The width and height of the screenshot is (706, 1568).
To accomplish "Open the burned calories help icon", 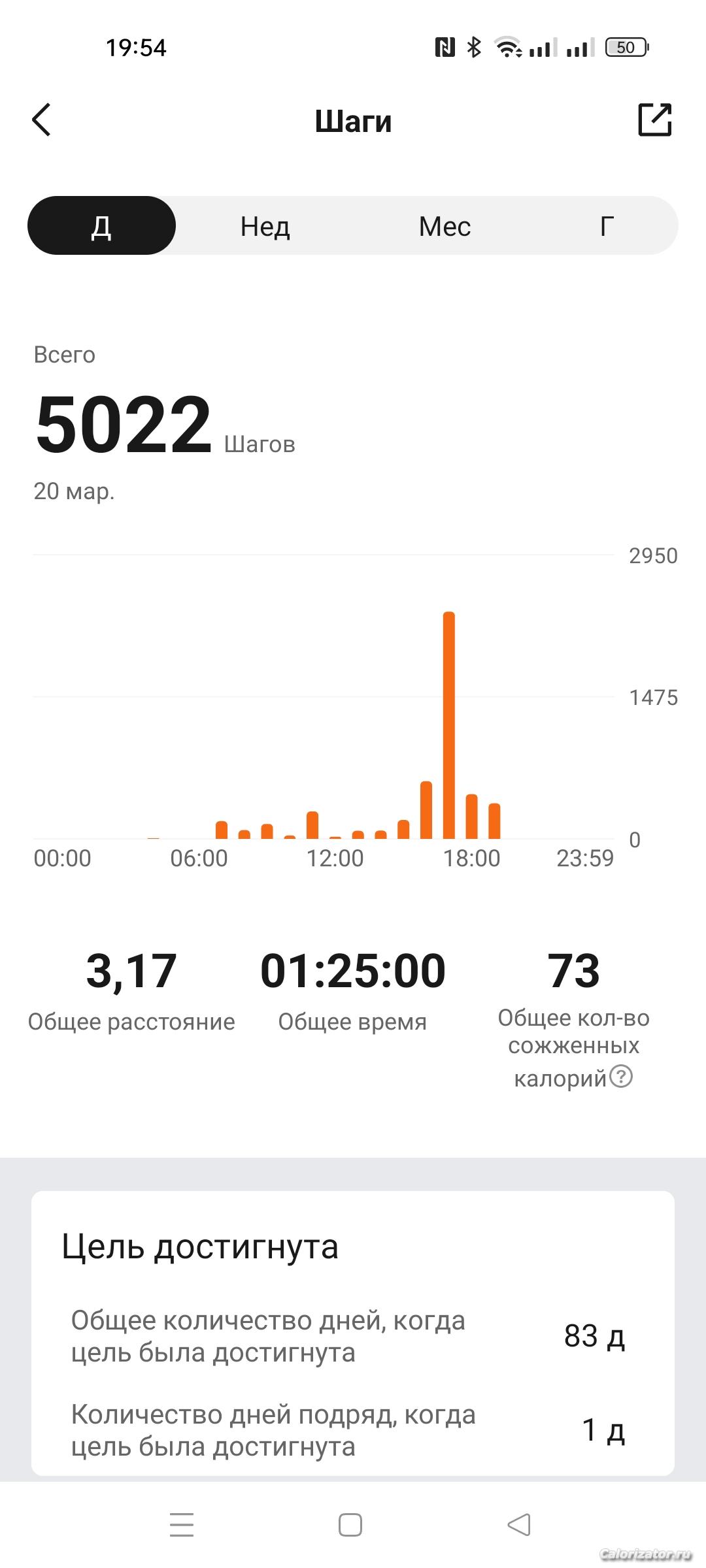I will (x=621, y=1076).
